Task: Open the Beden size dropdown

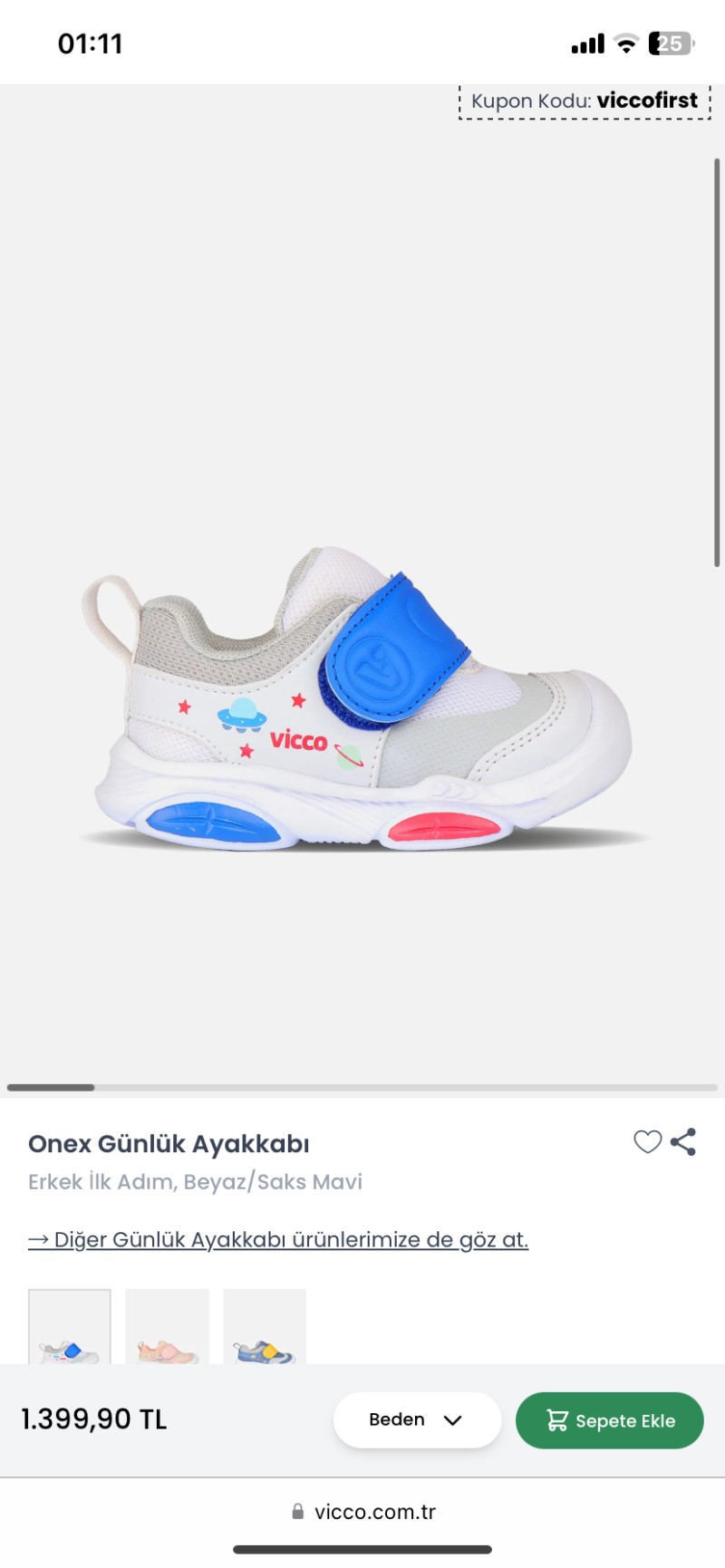Action: click(417, 1419)
